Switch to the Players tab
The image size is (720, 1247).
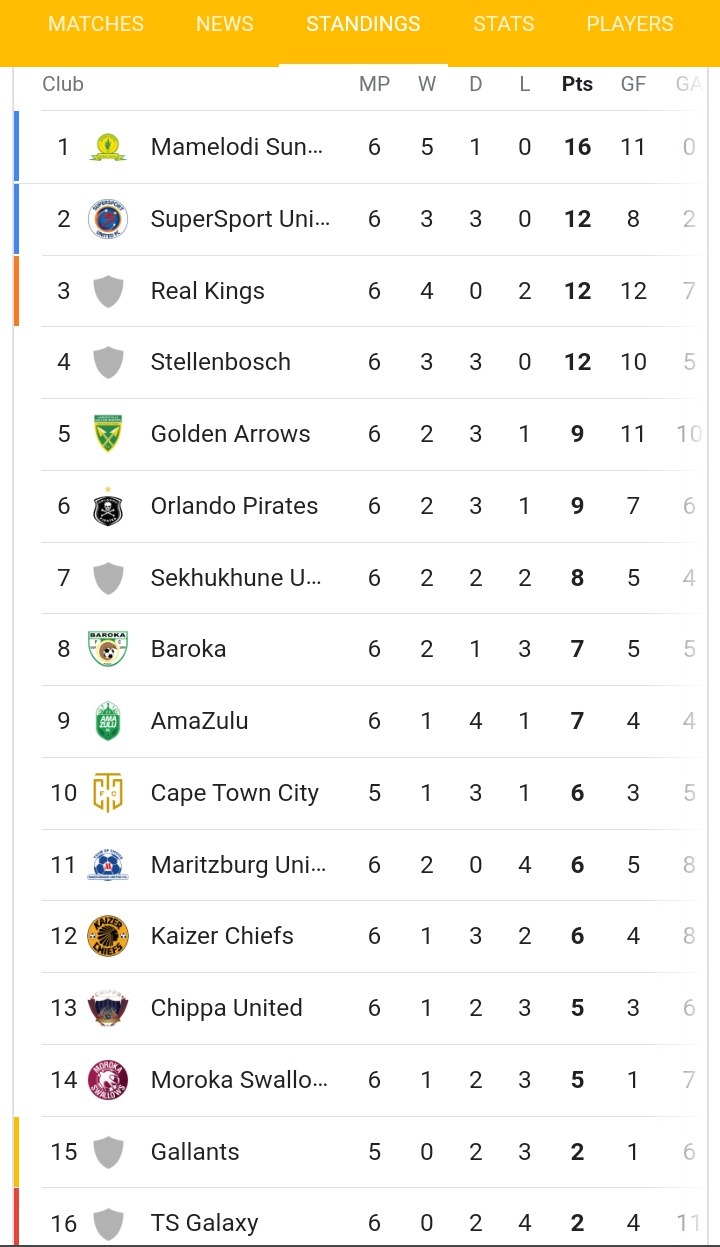[630, 24]
